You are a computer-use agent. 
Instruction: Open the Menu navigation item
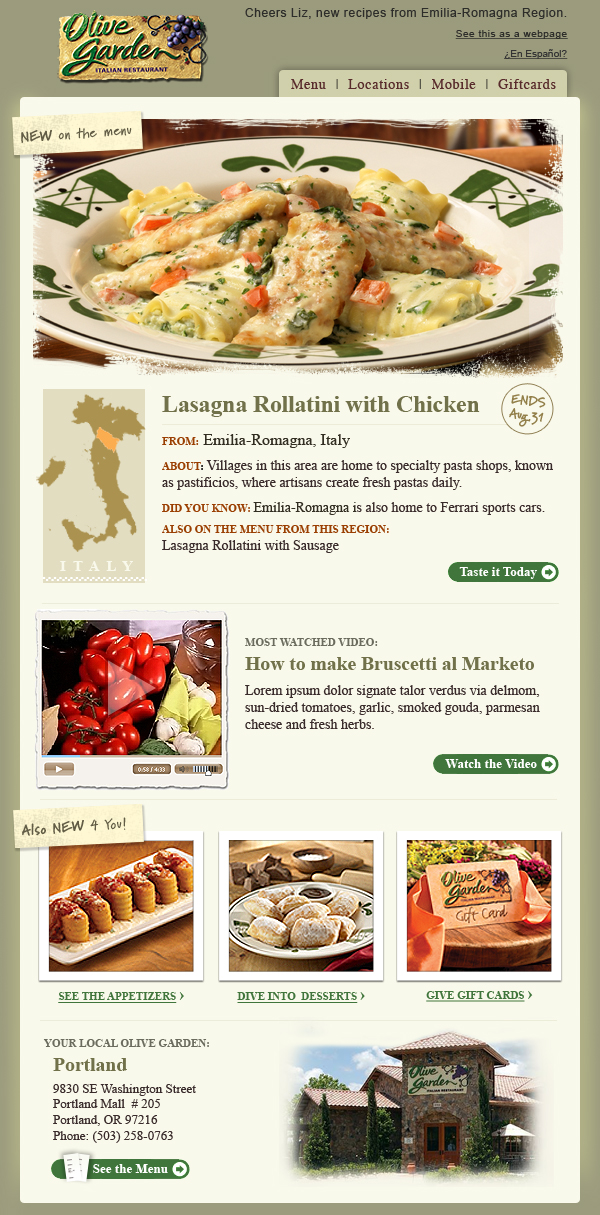(x=308, y=85)
